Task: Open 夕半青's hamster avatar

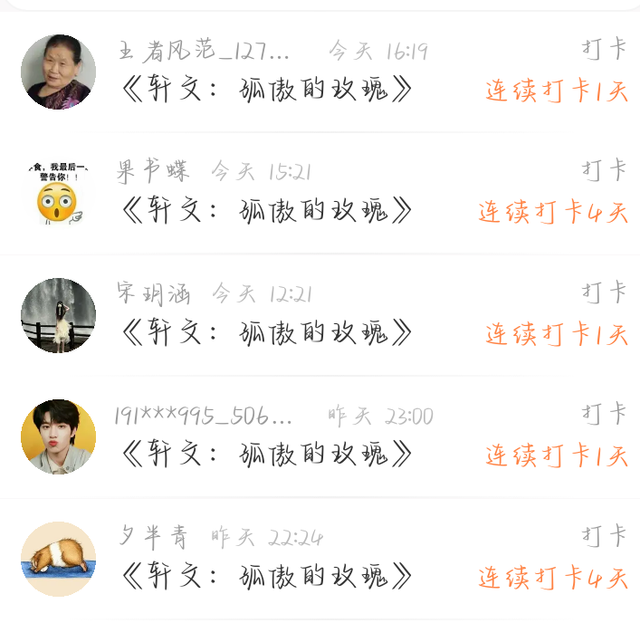Action: [58, 559]
